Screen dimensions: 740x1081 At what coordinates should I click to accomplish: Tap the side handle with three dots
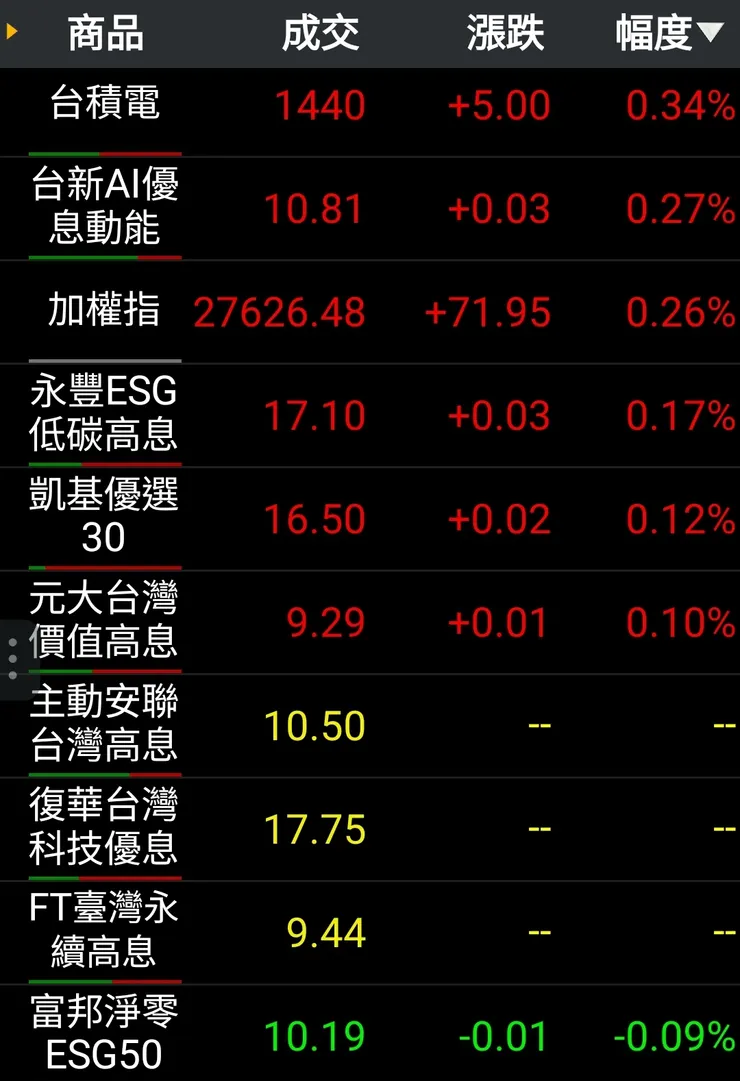[x=12, y=660]
